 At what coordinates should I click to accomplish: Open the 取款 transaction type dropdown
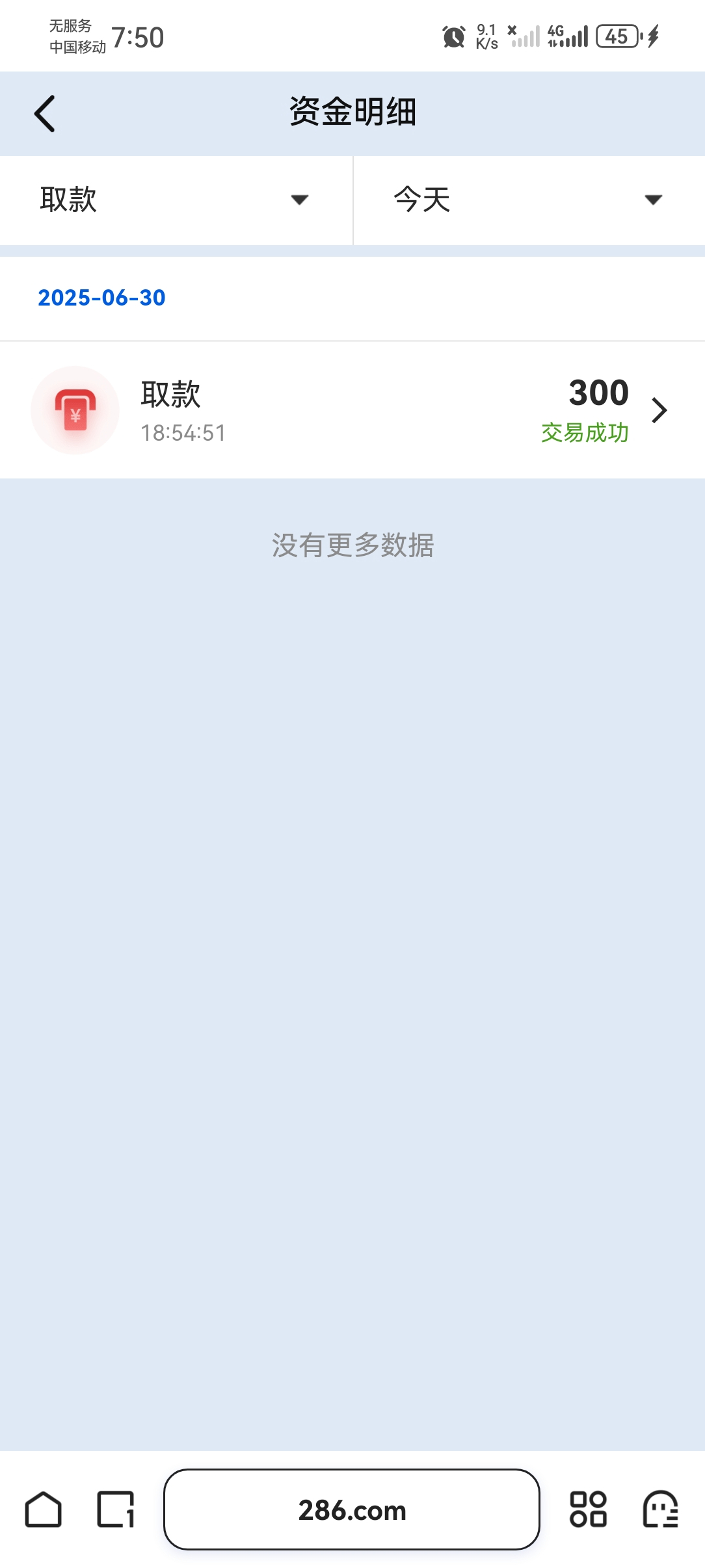[x=176, y=200]
